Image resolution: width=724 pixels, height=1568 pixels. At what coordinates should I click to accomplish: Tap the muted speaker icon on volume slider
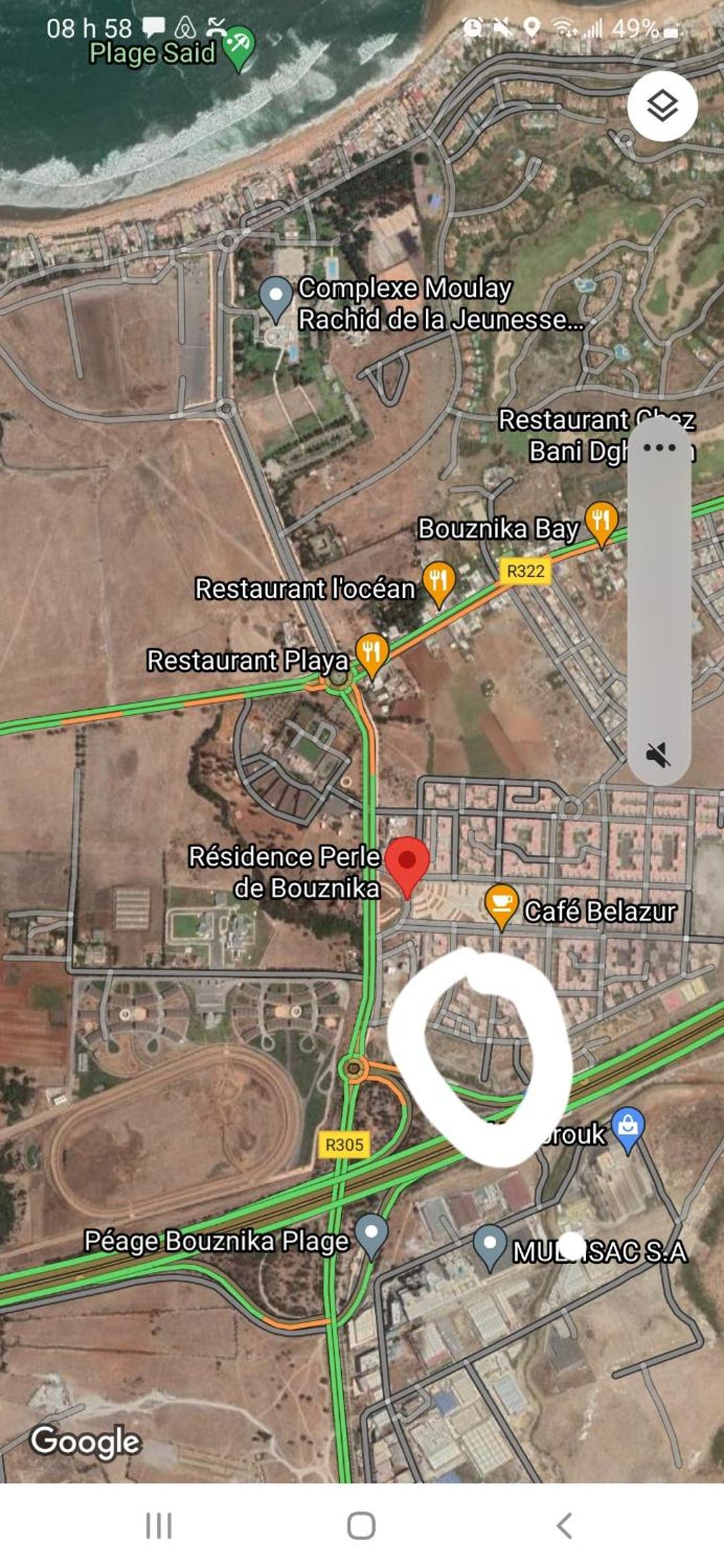658,755
